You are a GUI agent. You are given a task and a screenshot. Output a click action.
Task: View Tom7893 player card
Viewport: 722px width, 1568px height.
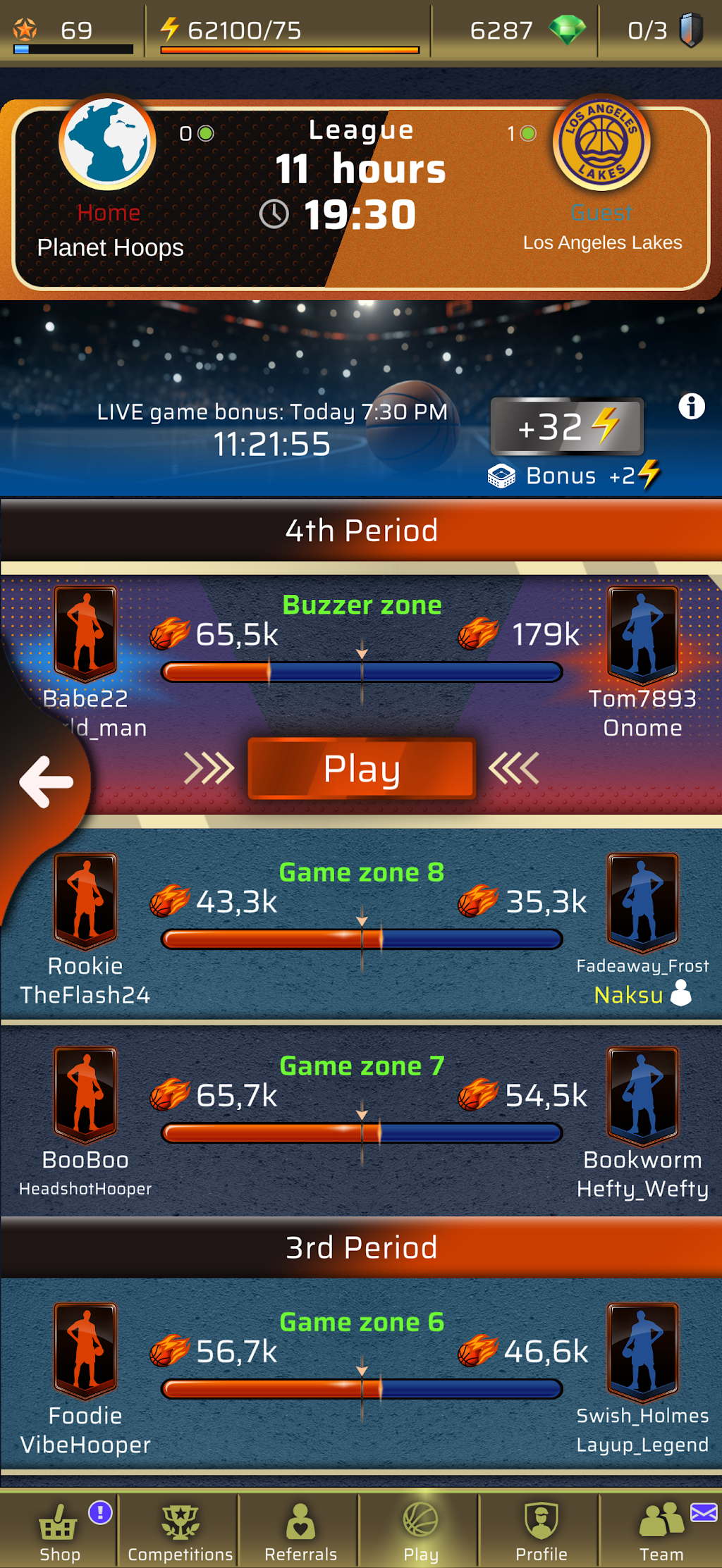pos(642,635)
